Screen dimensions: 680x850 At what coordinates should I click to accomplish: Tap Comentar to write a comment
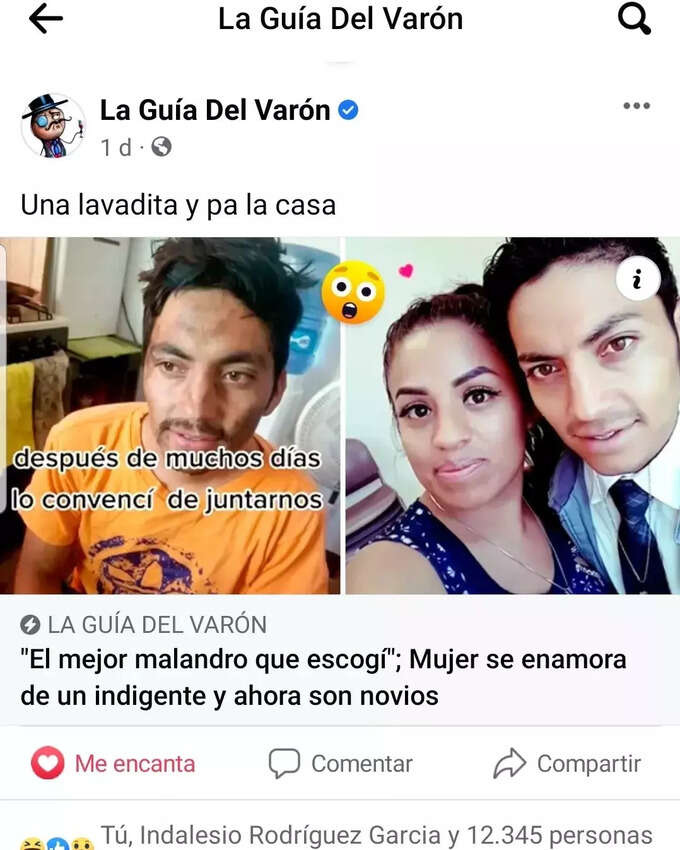pyautogui.click(x=341, y=764)
